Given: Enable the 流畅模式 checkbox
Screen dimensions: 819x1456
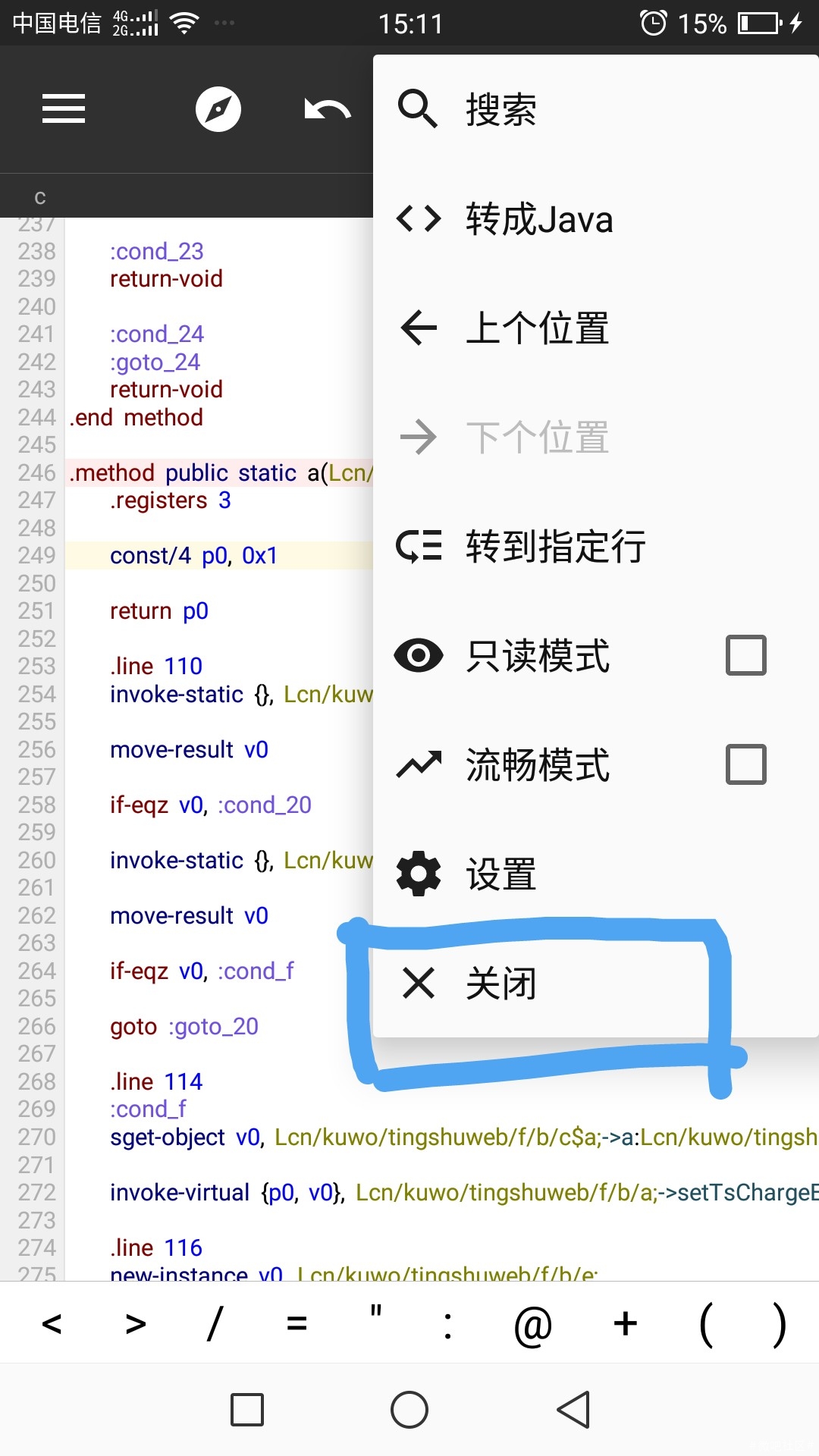Looking at the screenshot, I should click(745, 764).
